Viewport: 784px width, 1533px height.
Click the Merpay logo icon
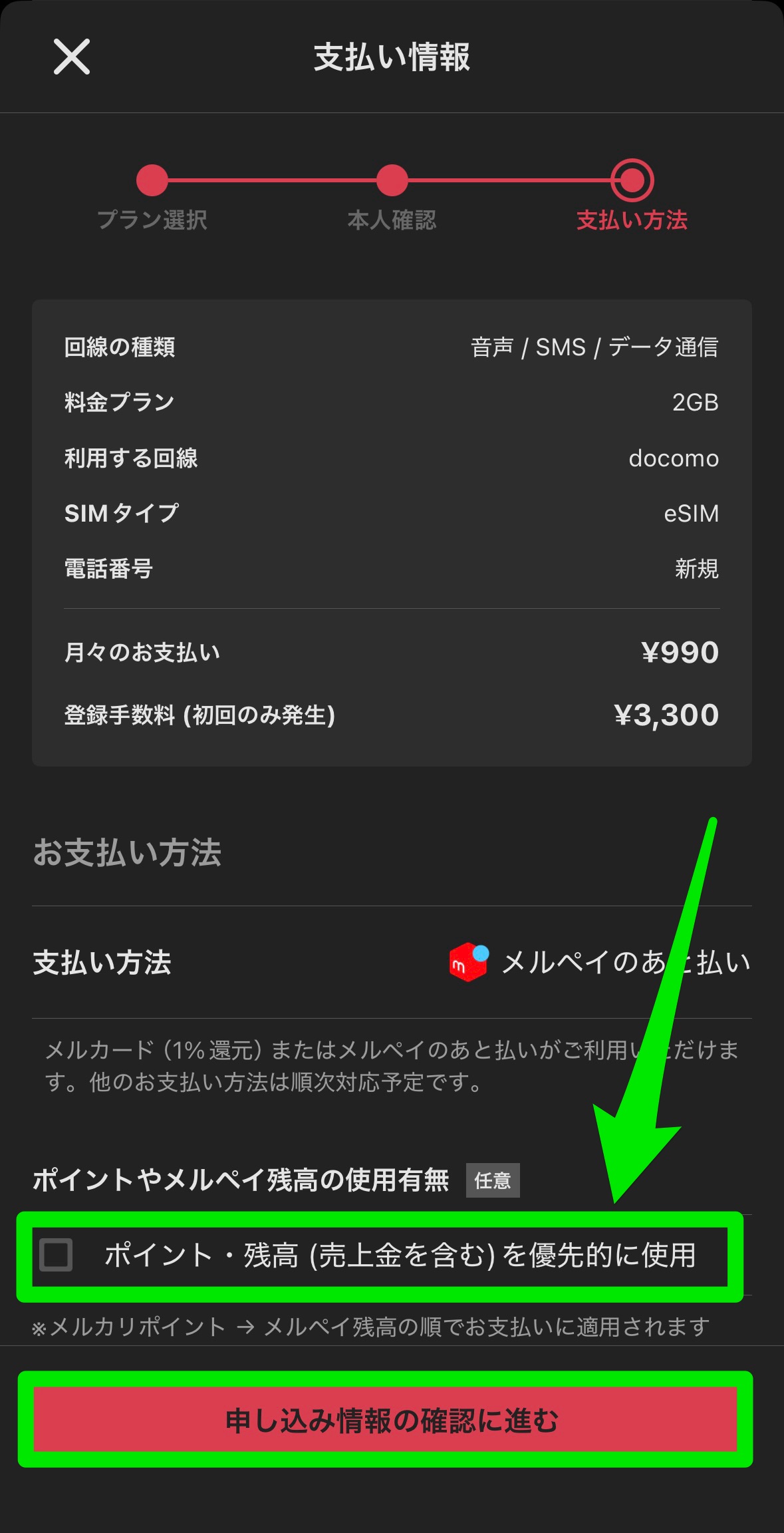(467, 961)
